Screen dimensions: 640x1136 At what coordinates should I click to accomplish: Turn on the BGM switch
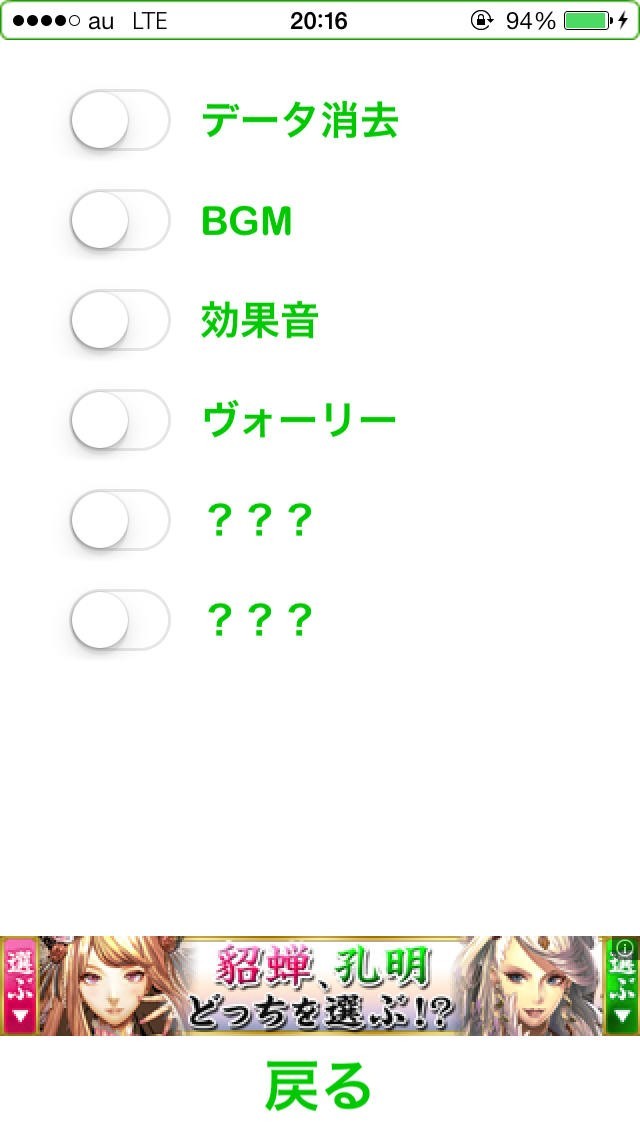120,221
